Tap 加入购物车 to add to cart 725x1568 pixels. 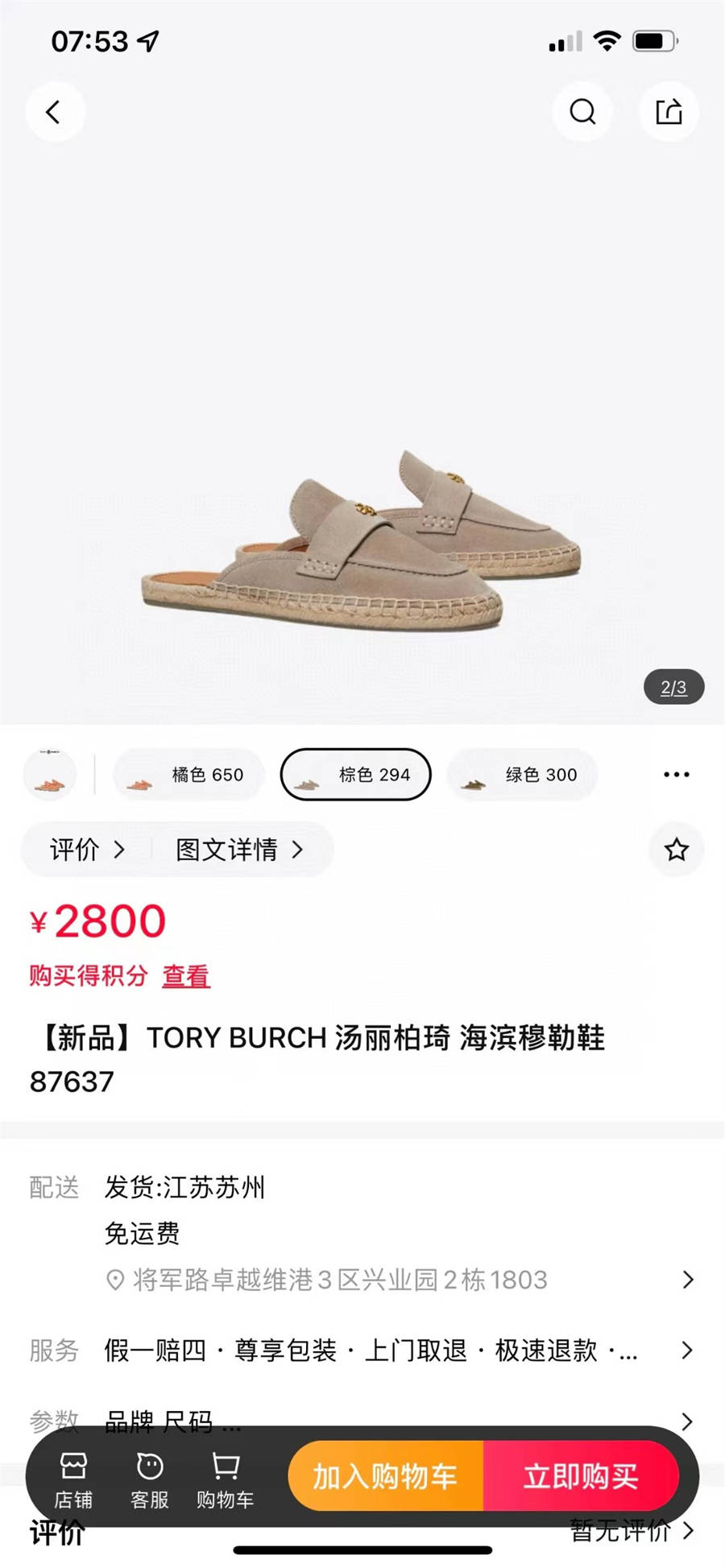coord(385,1476)
